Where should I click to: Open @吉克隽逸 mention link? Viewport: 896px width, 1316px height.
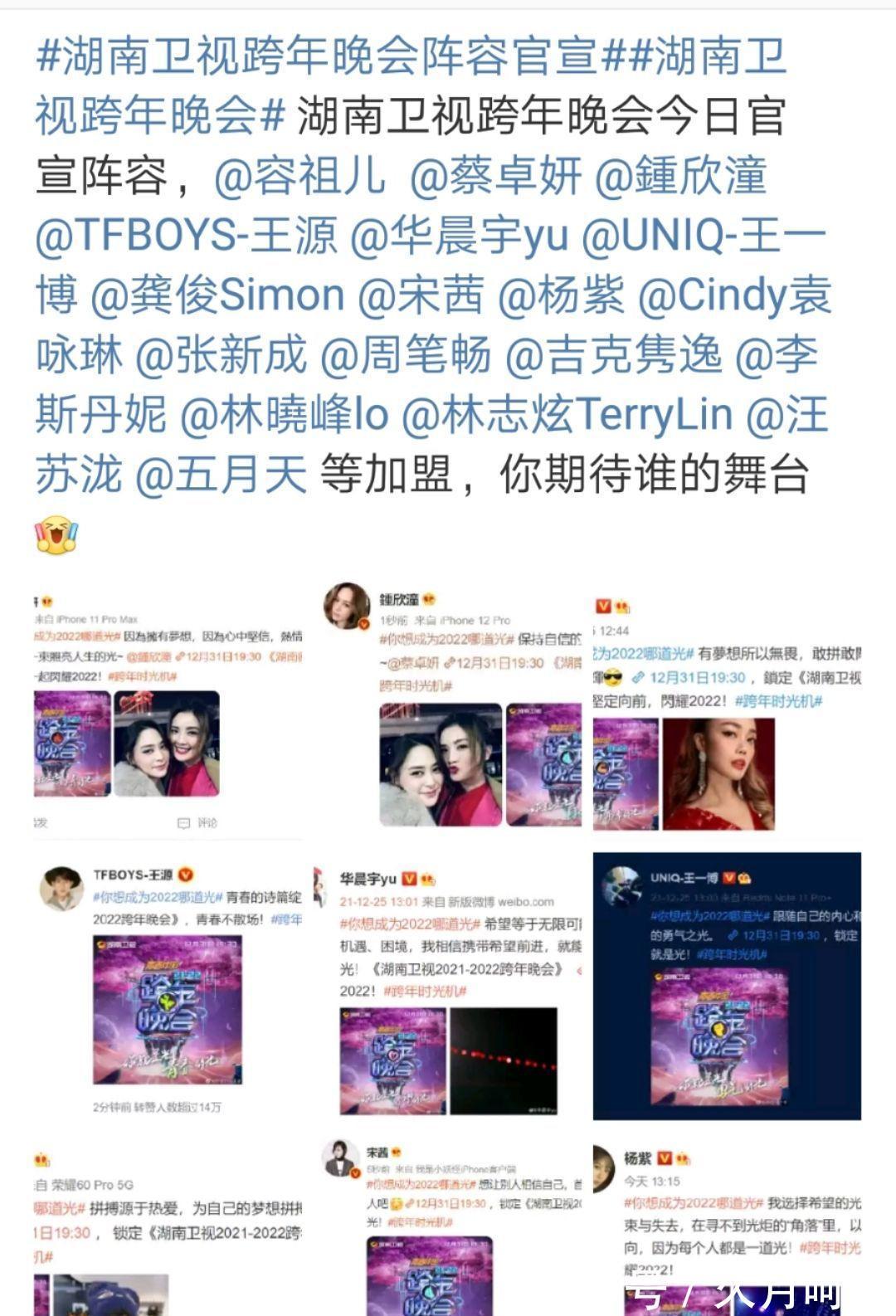[x=614, y=356]
